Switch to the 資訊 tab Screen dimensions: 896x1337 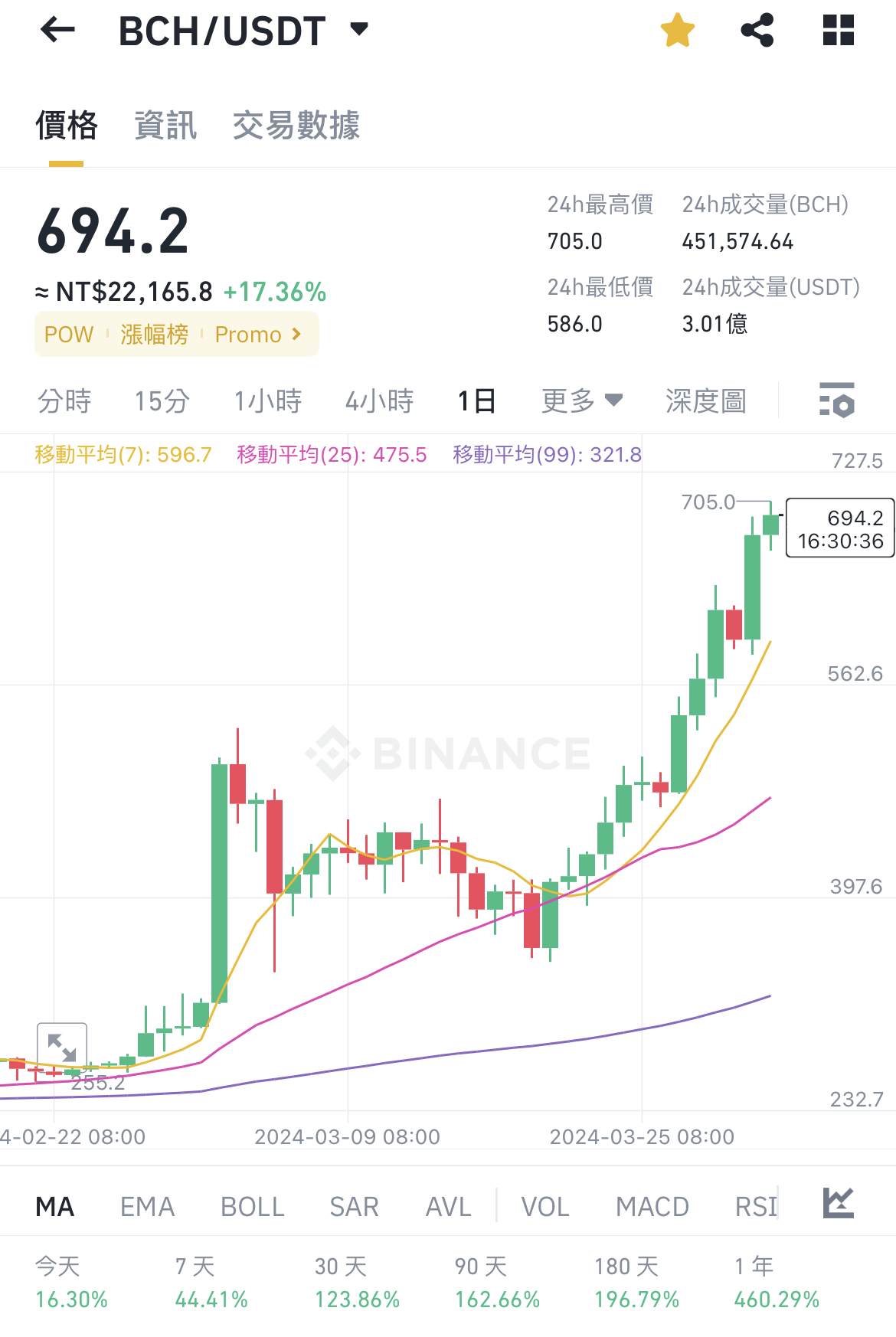(165, 125)
